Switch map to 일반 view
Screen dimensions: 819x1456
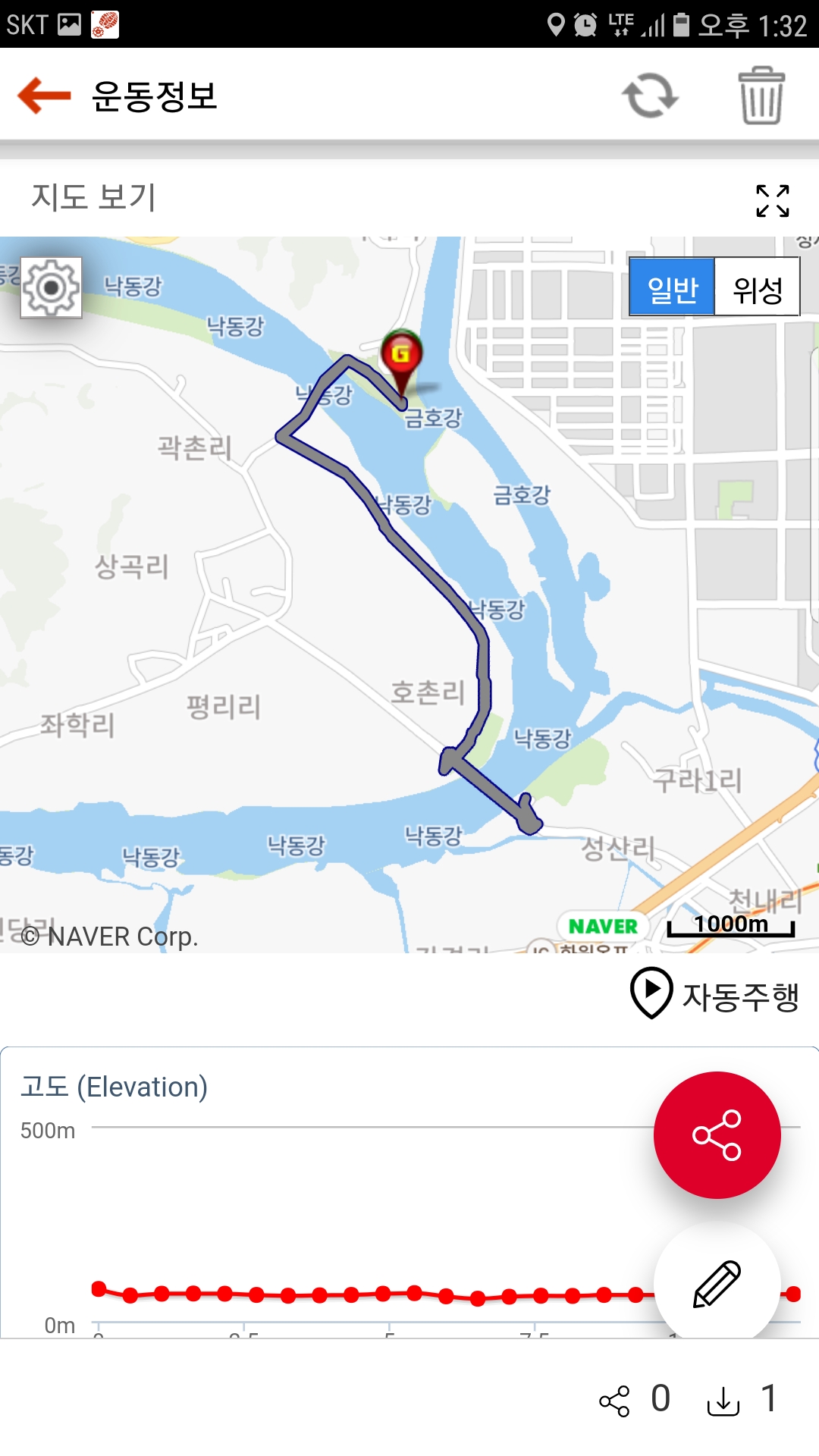tap(672, 287)
